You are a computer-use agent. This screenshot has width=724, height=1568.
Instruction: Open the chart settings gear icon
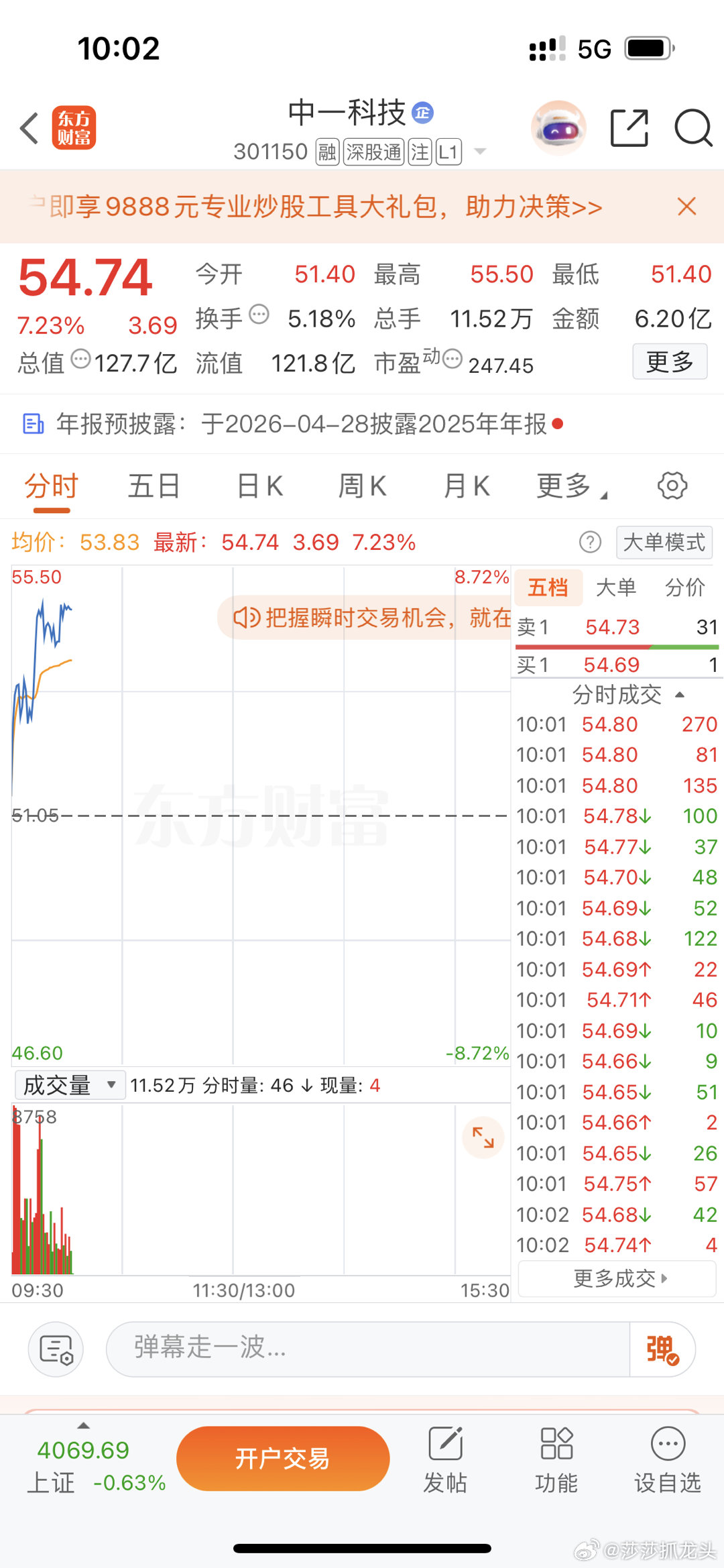(672, 486)
